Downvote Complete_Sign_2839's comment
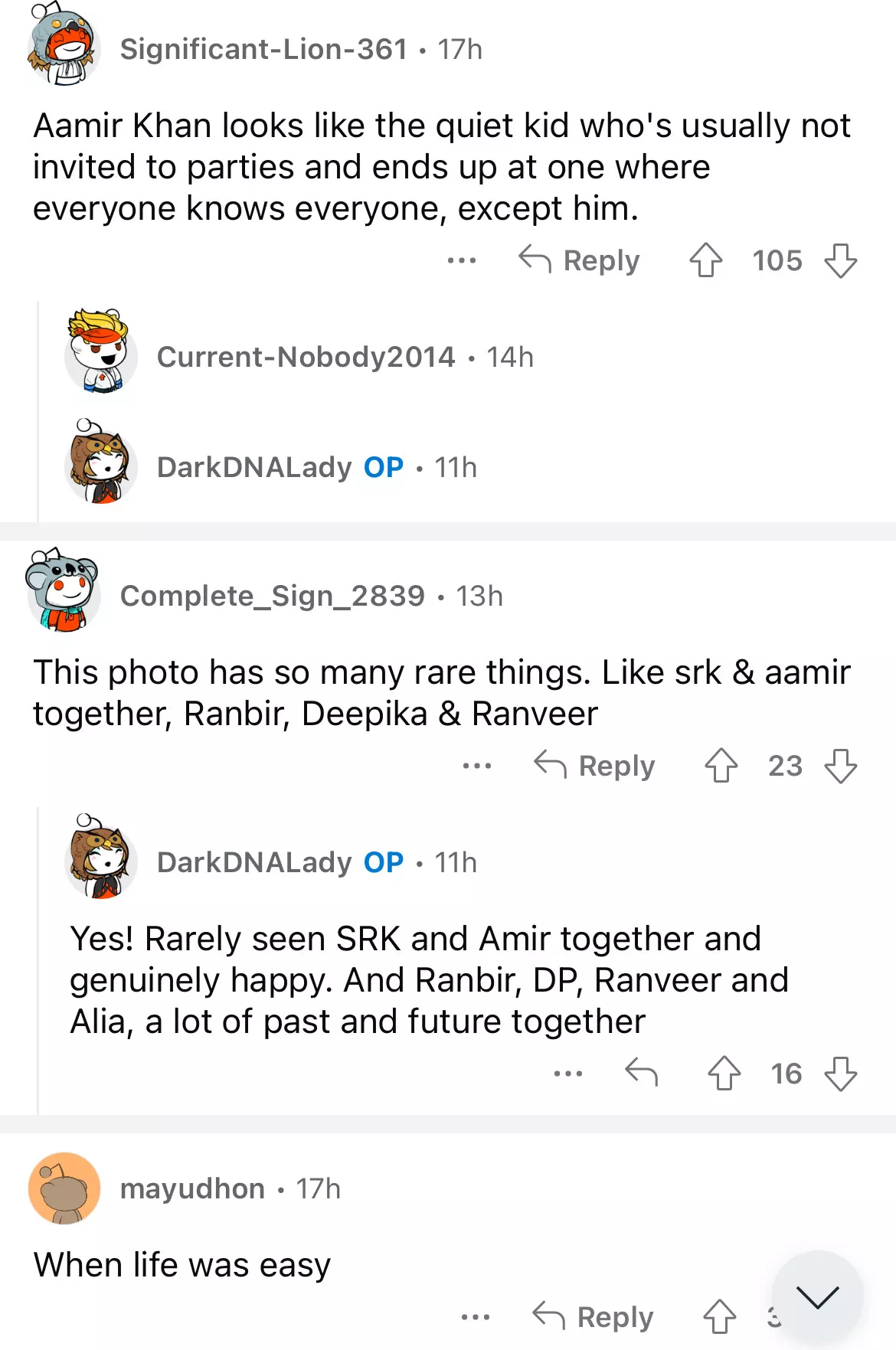 [x=840, y=766]
